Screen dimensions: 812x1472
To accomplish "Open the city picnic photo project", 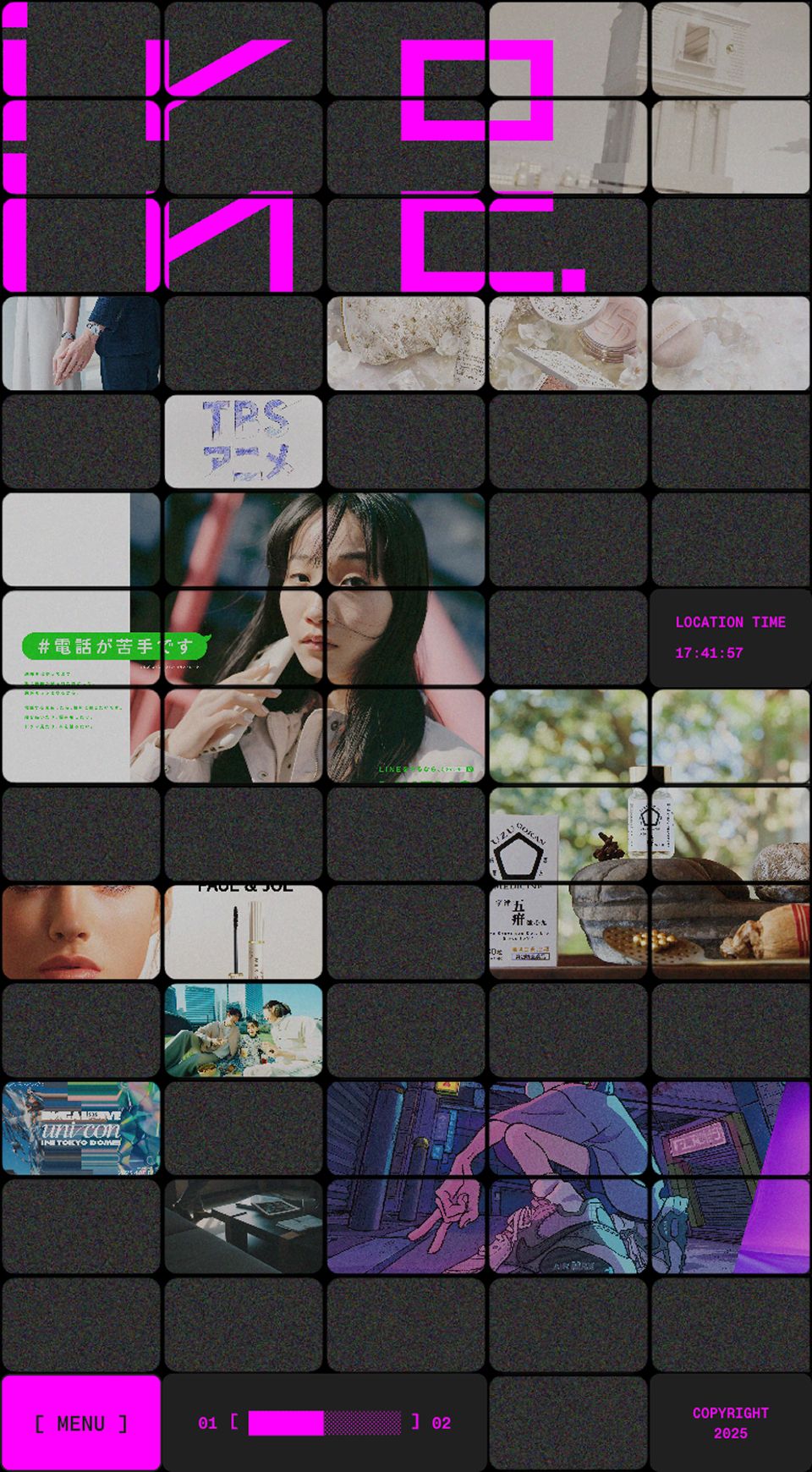I will coord(244,1030).
